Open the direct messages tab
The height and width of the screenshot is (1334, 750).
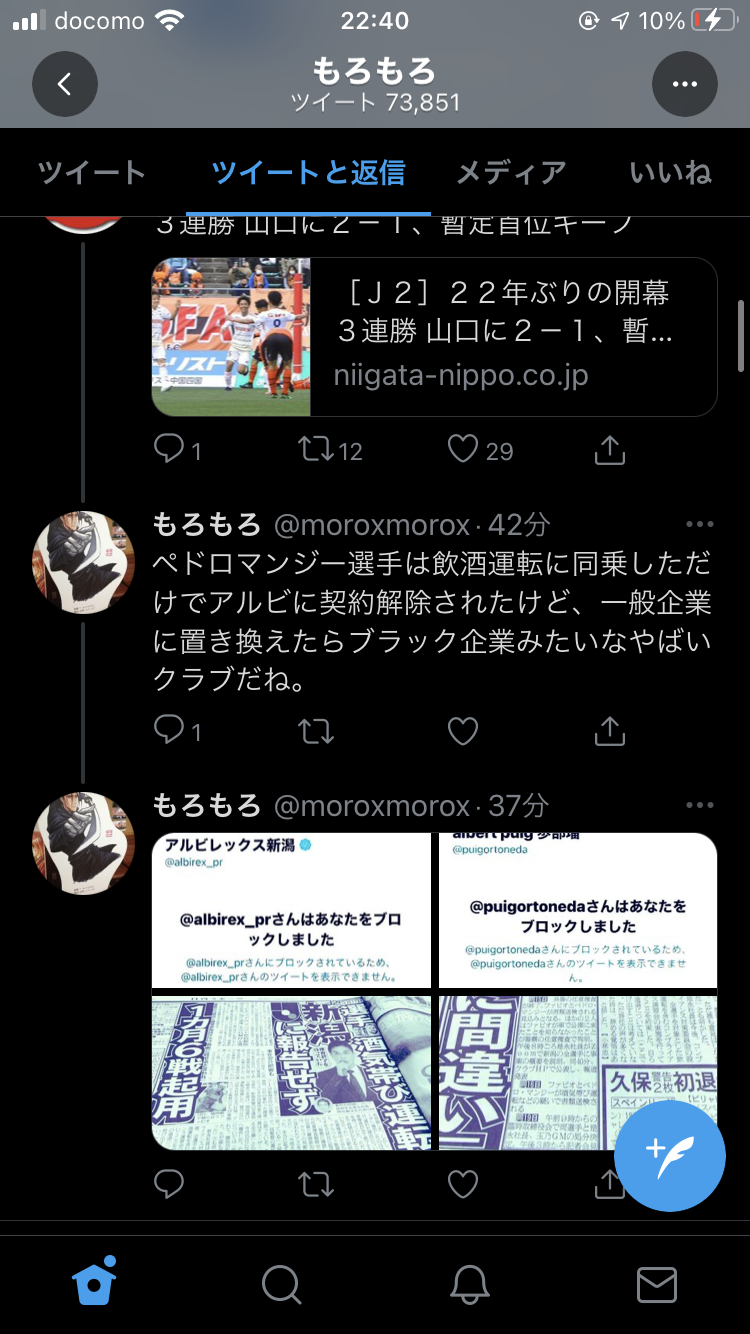657,1285
